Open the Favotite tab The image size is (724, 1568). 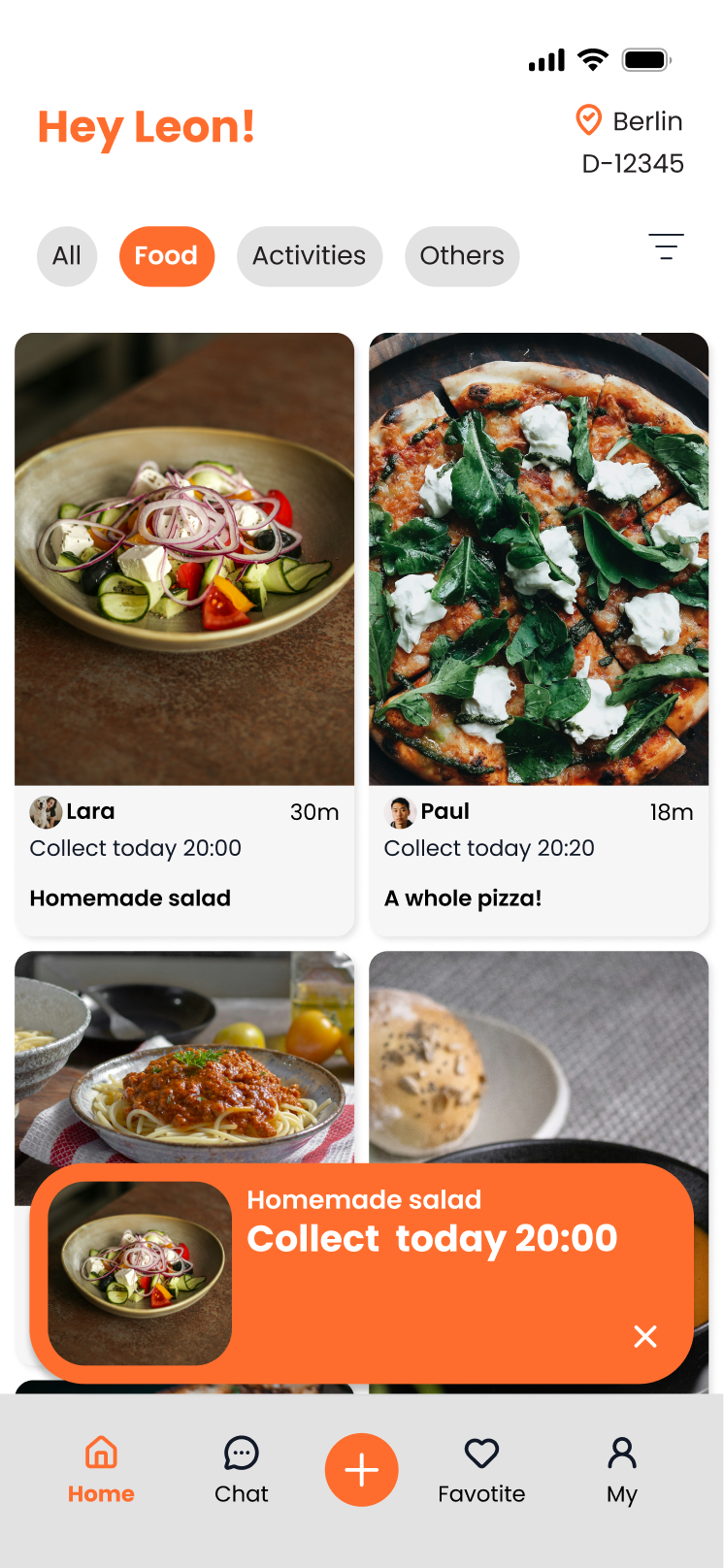[481, 1469]
